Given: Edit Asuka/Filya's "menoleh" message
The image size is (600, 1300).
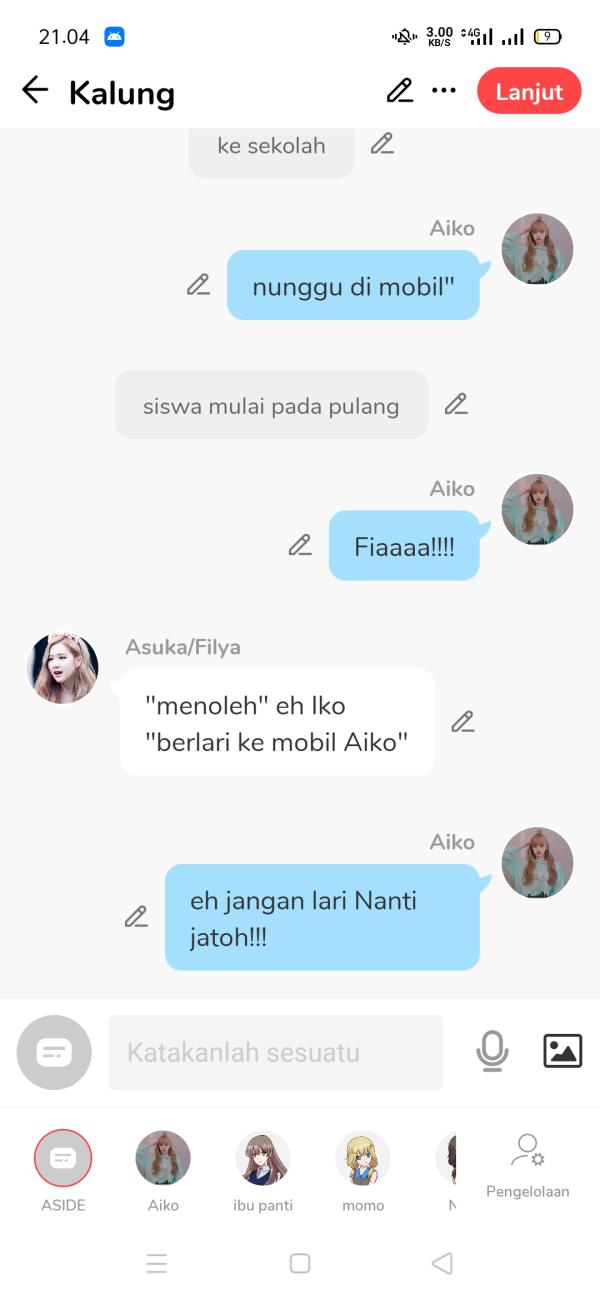Looking at the screenshot, I should pyautogui.click(x=462, y=721).
